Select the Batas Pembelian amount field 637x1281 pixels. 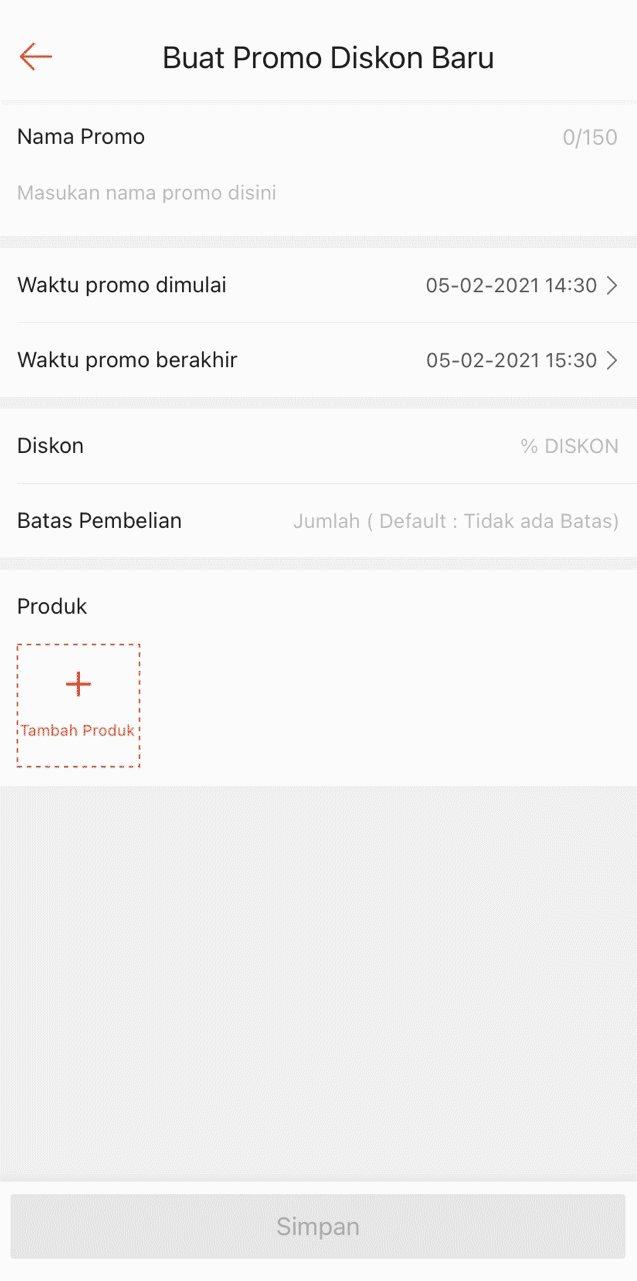pos(455,521)
